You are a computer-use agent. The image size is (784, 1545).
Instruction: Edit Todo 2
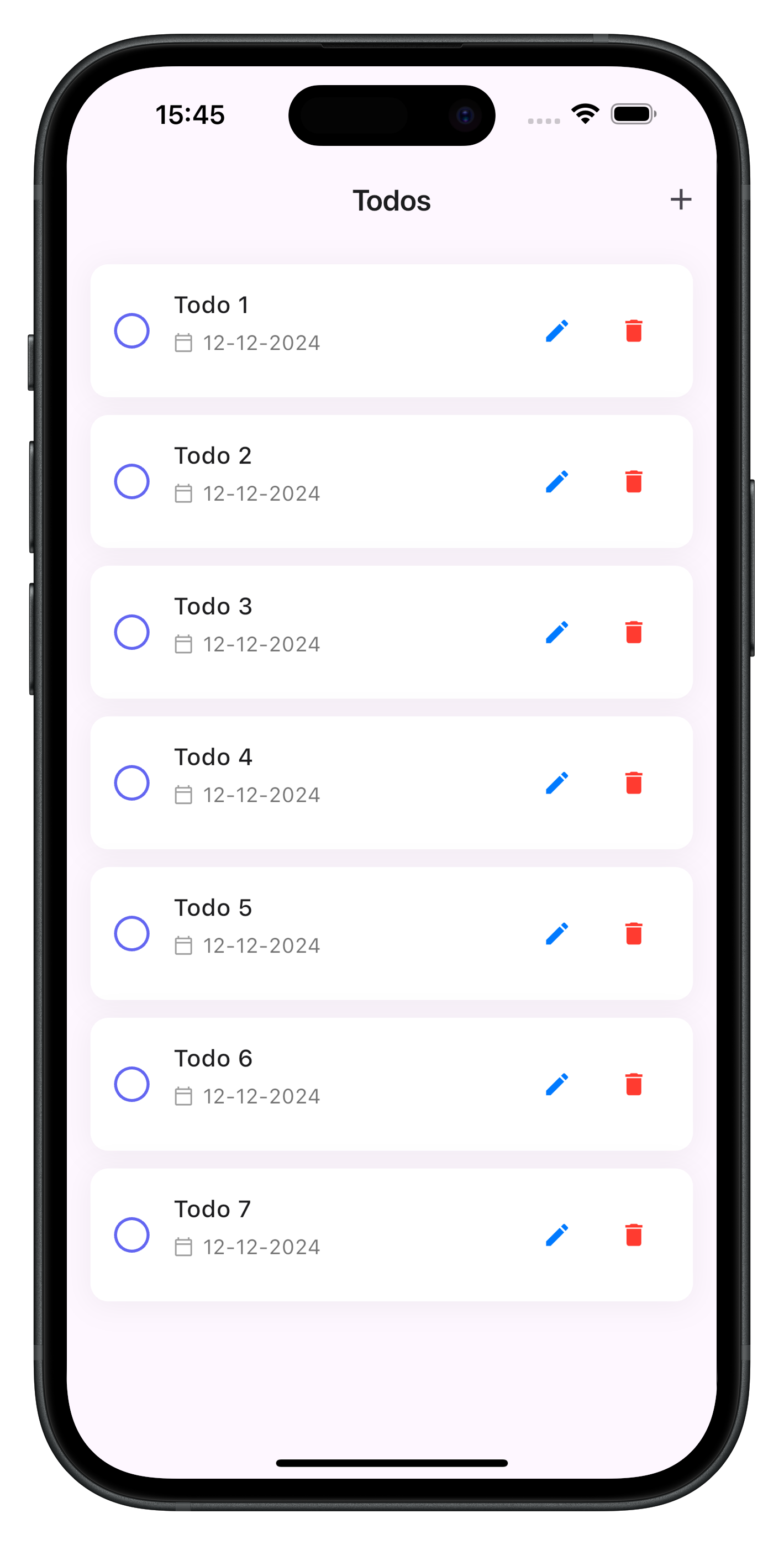pyautogui.click(x=557, y=482)
